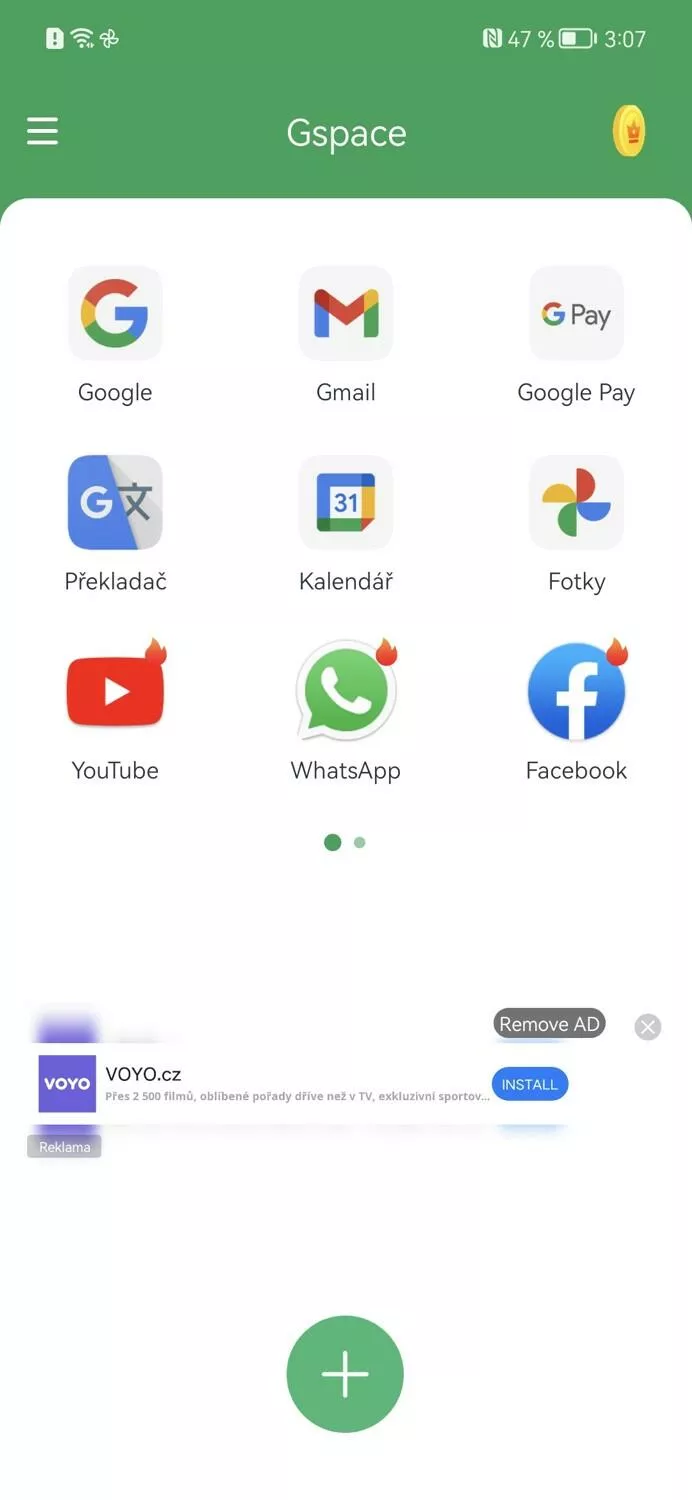Tap the Remove AD button
Viewport: 692px width, 1500px height.
coord(549,1024)
